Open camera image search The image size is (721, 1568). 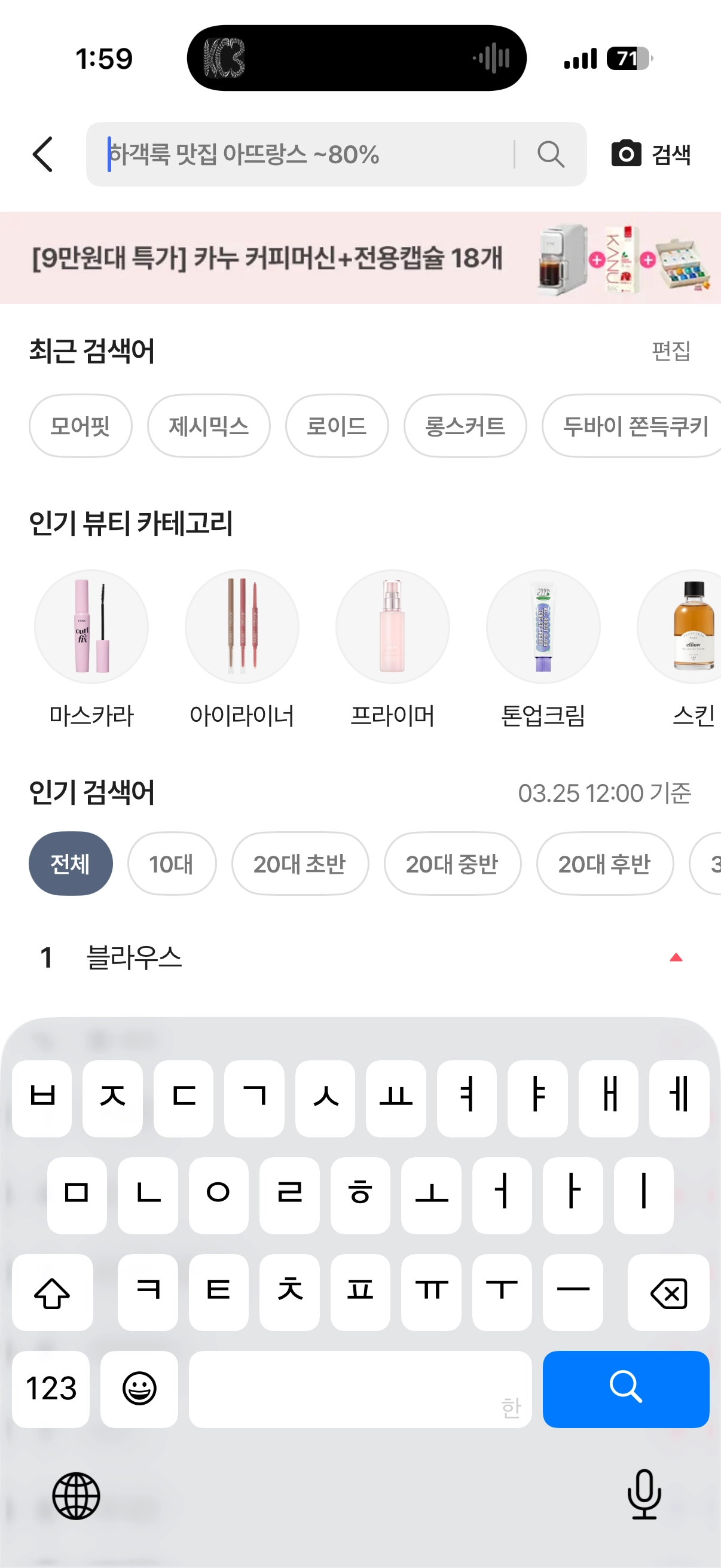click(x=650, y=155)
